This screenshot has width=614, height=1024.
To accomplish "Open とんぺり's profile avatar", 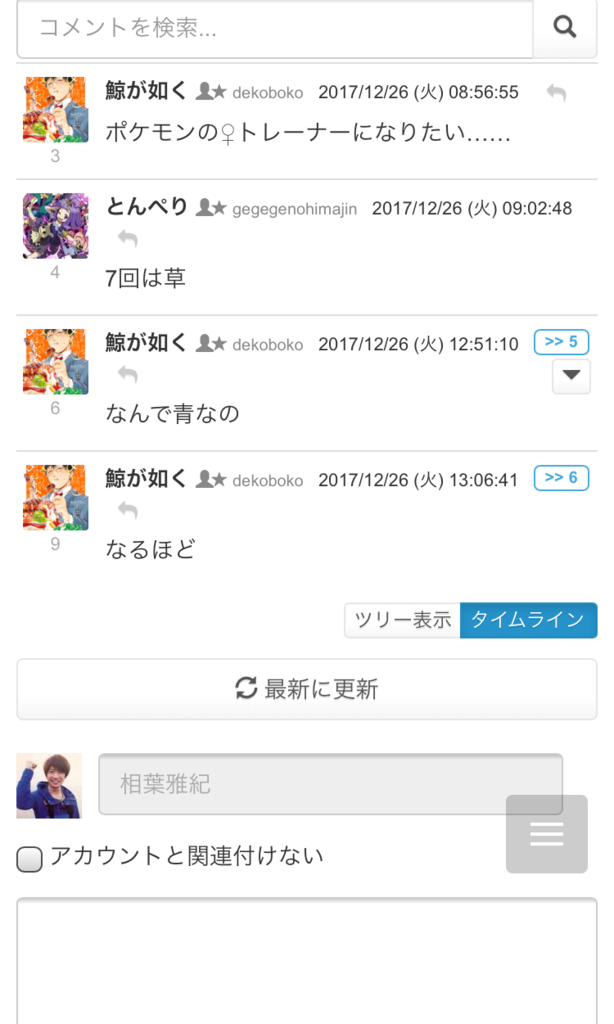I will tap(56, 226).
